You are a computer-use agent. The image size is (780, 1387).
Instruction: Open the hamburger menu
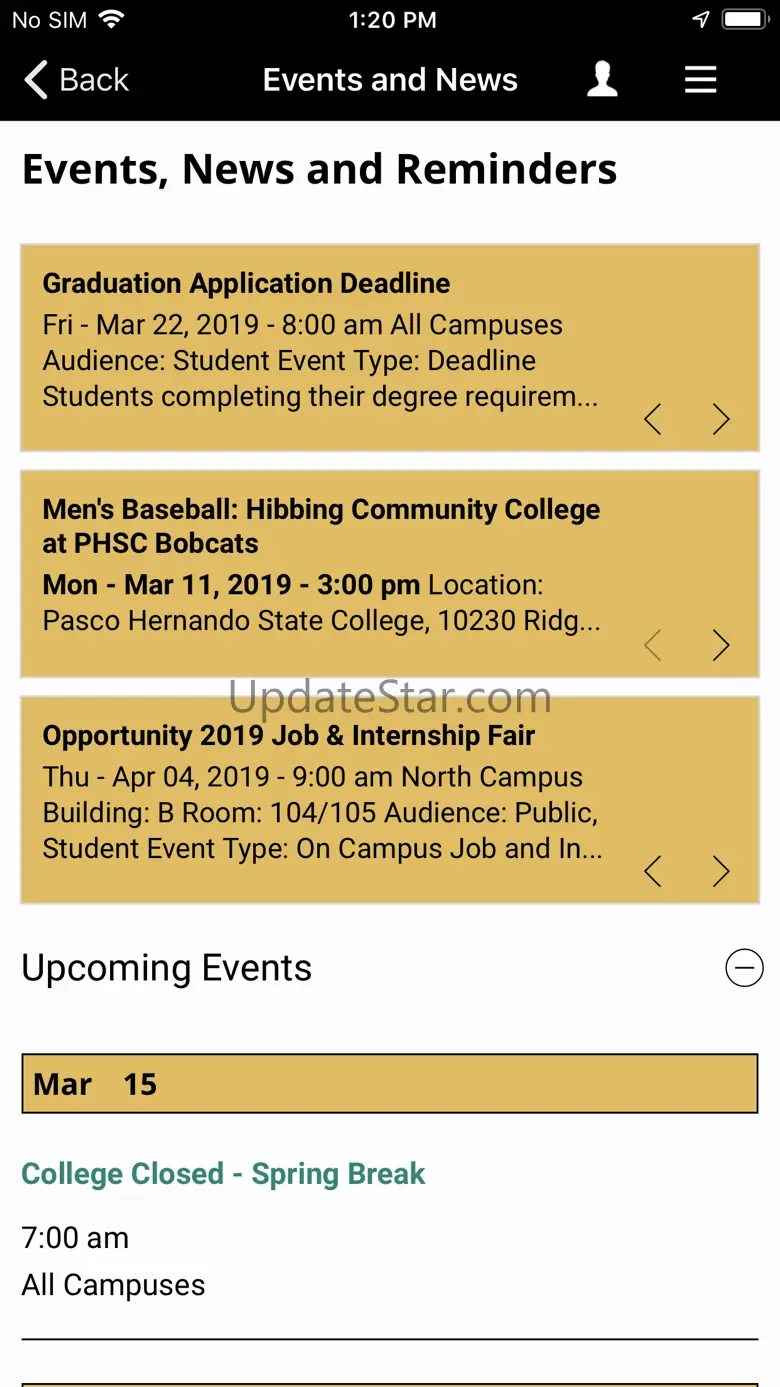[x=700, y=80]
